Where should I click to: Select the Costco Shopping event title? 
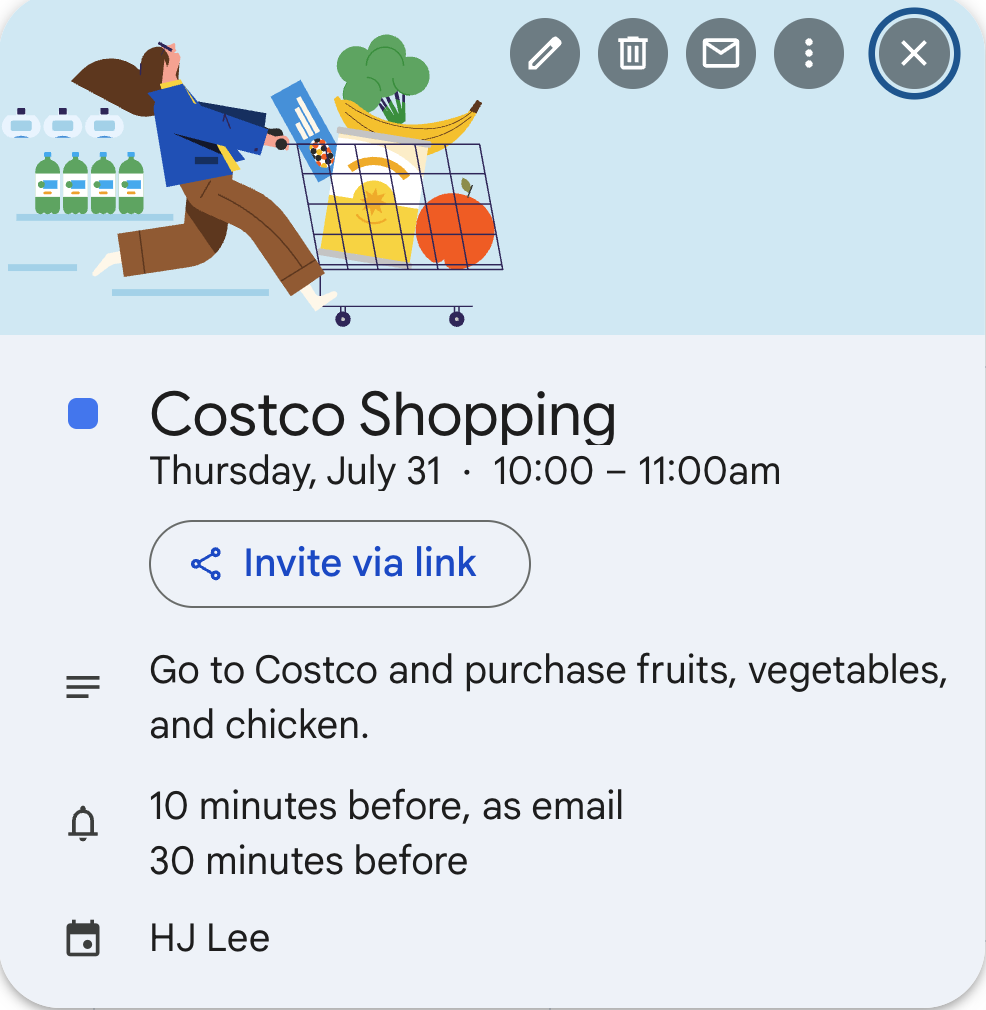(x=383, y=413)
